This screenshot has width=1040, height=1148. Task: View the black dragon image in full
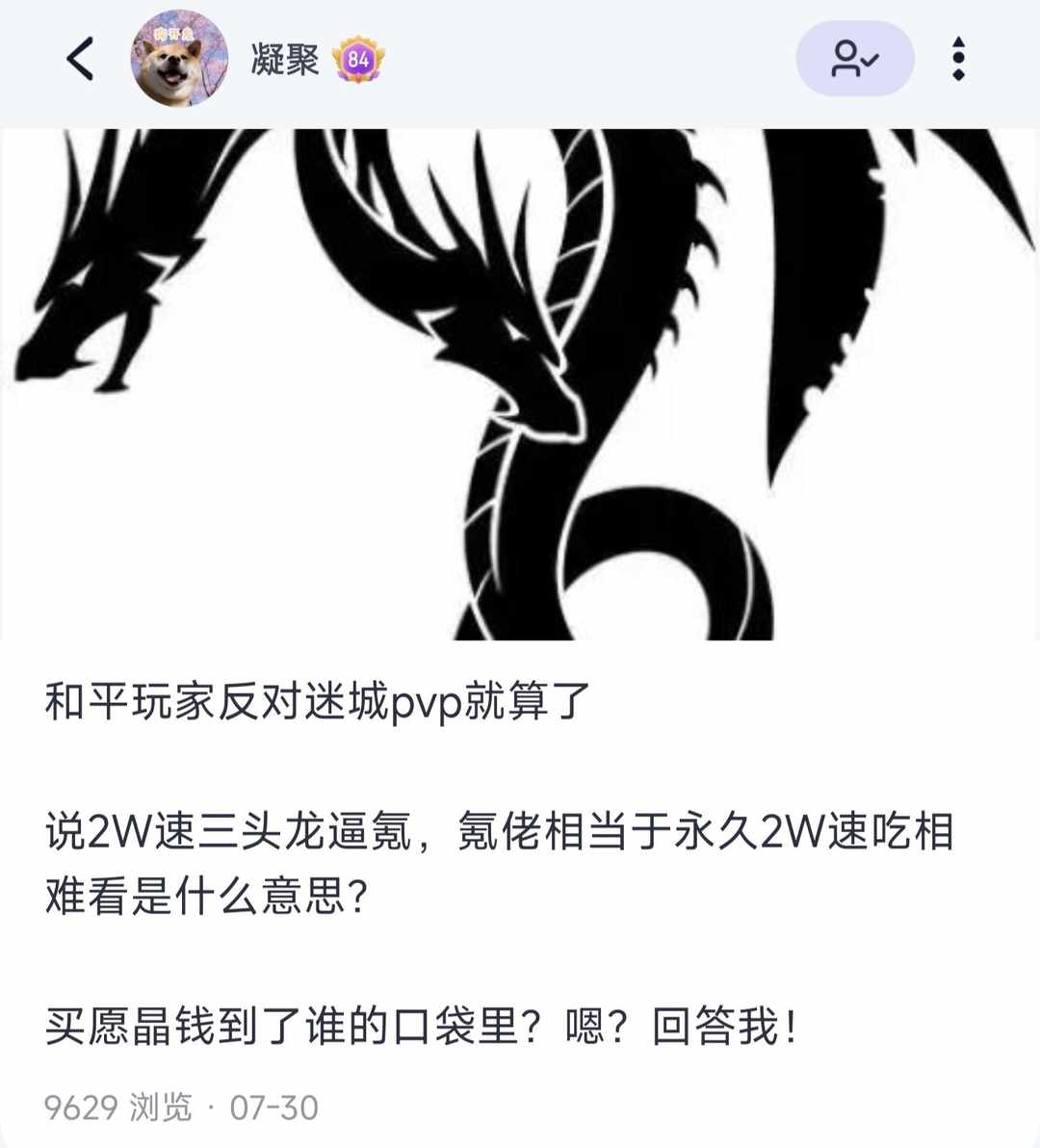[520, 385]
